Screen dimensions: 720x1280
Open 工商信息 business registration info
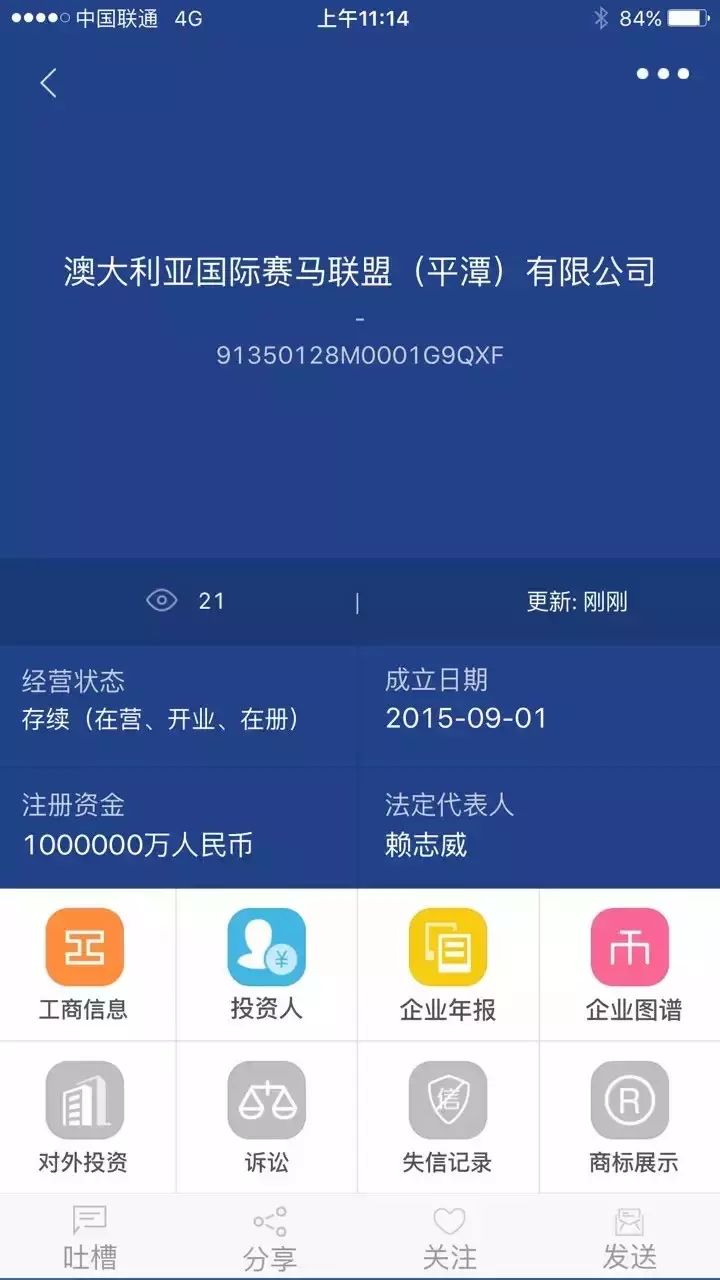click(84, 964)
